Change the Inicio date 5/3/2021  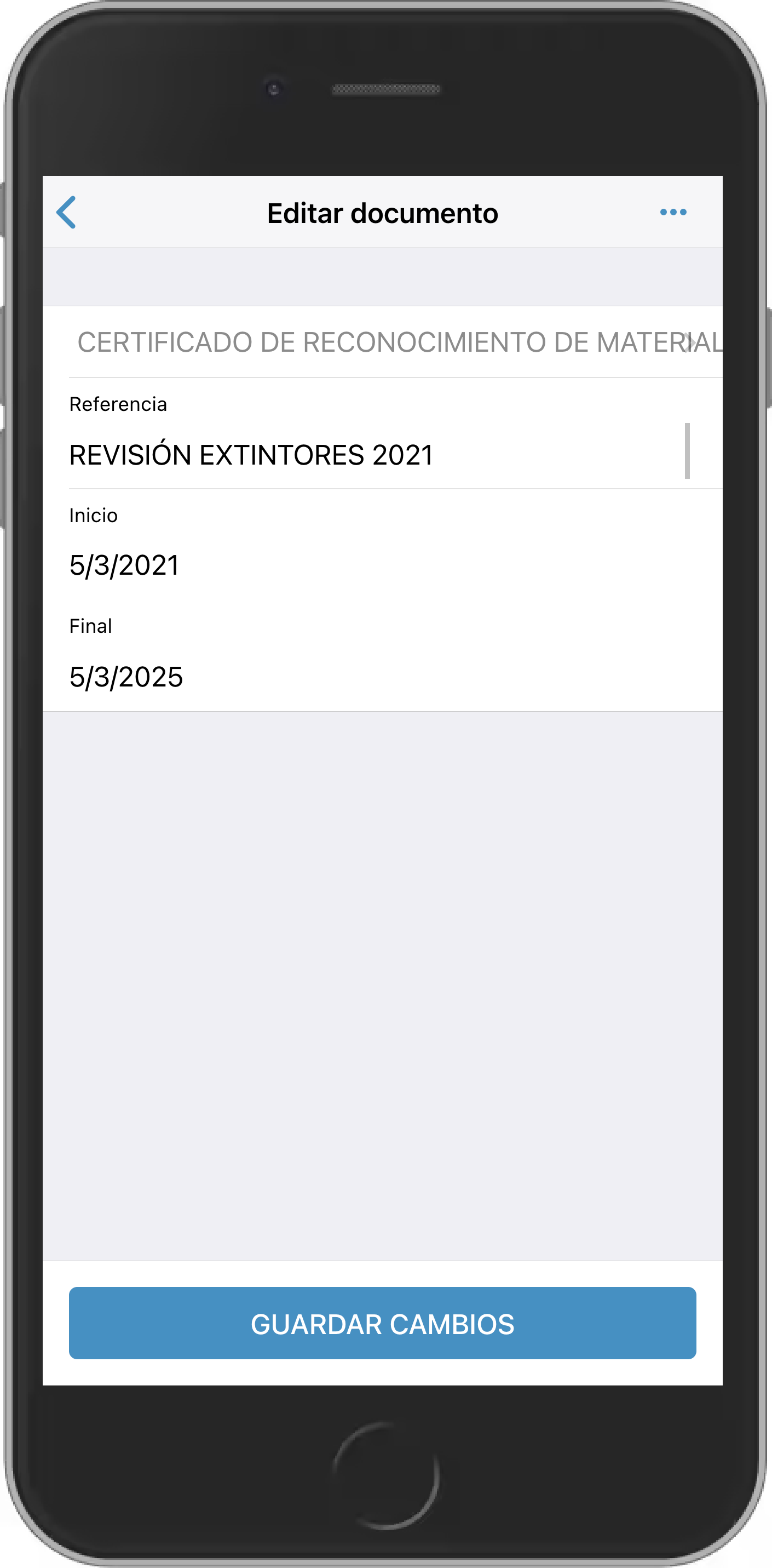click(x=125, y=565)
